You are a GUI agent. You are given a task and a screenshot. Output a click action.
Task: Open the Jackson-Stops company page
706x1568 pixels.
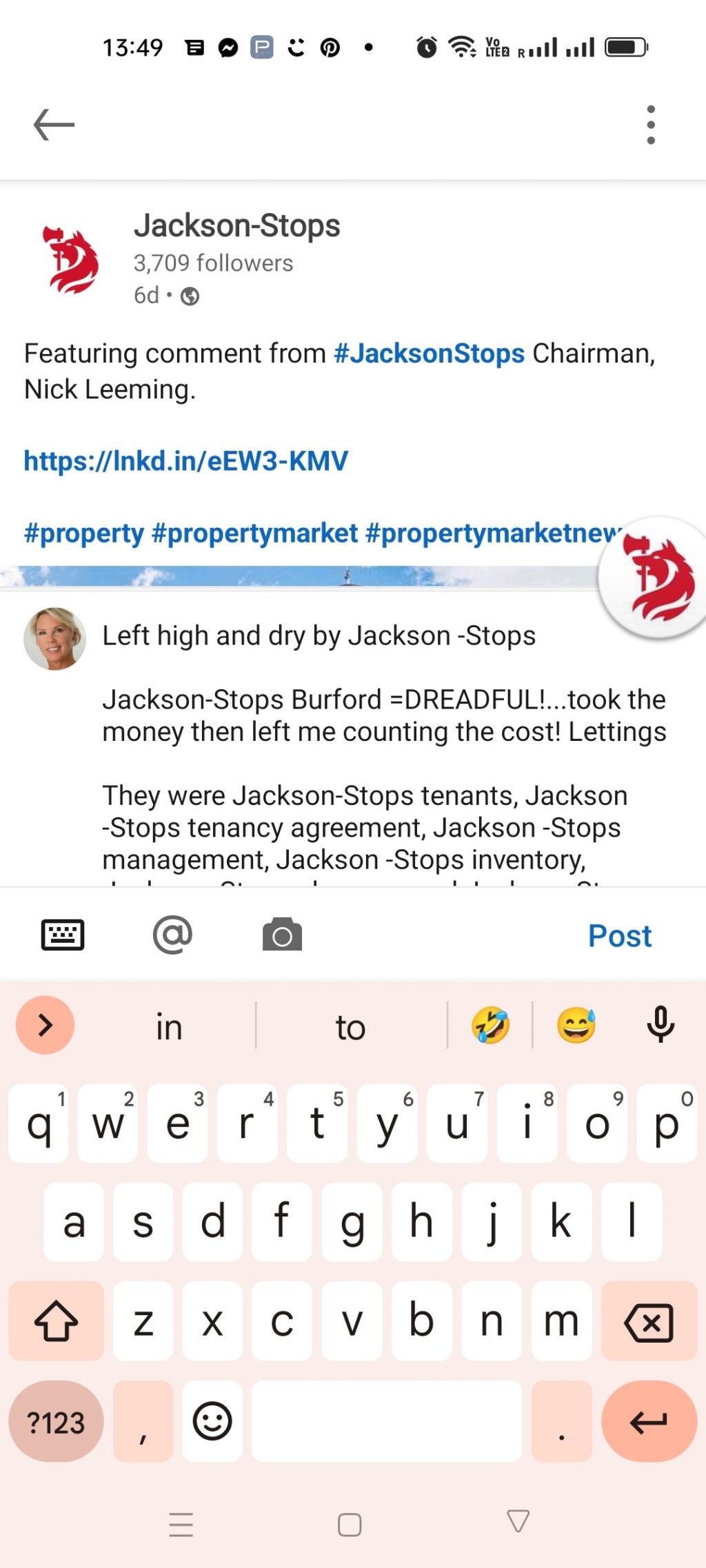pyautogui.click(x=236, y=226)
